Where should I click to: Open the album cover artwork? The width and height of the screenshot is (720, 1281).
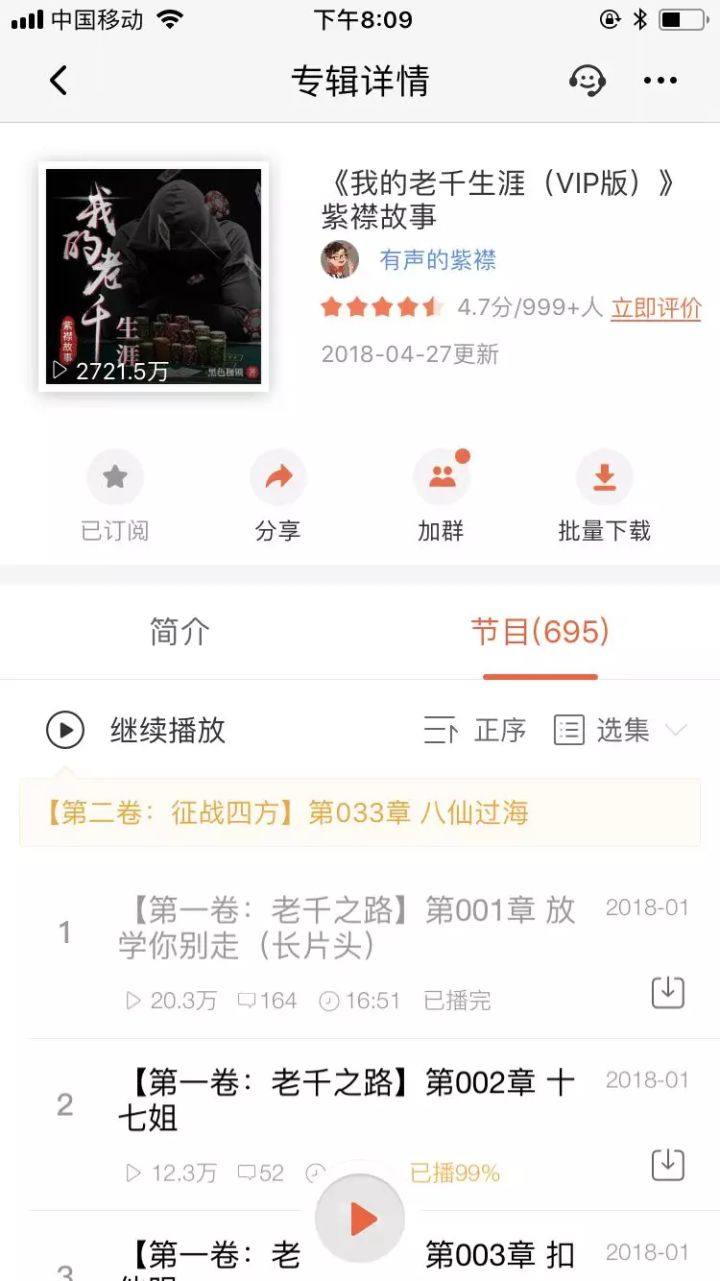point(153,277)
